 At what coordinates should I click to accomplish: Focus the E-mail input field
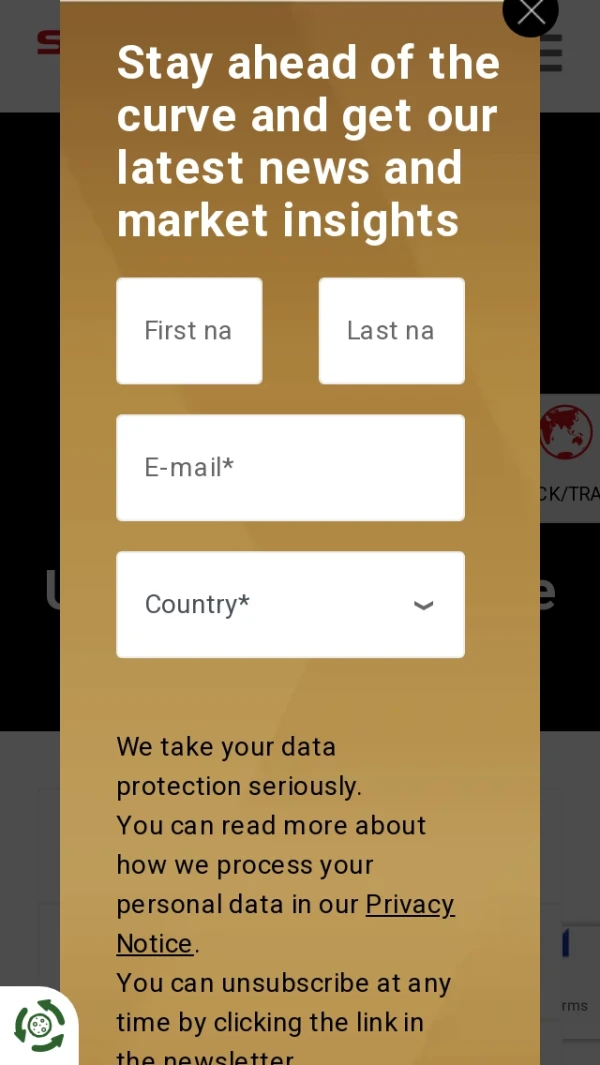290,468
